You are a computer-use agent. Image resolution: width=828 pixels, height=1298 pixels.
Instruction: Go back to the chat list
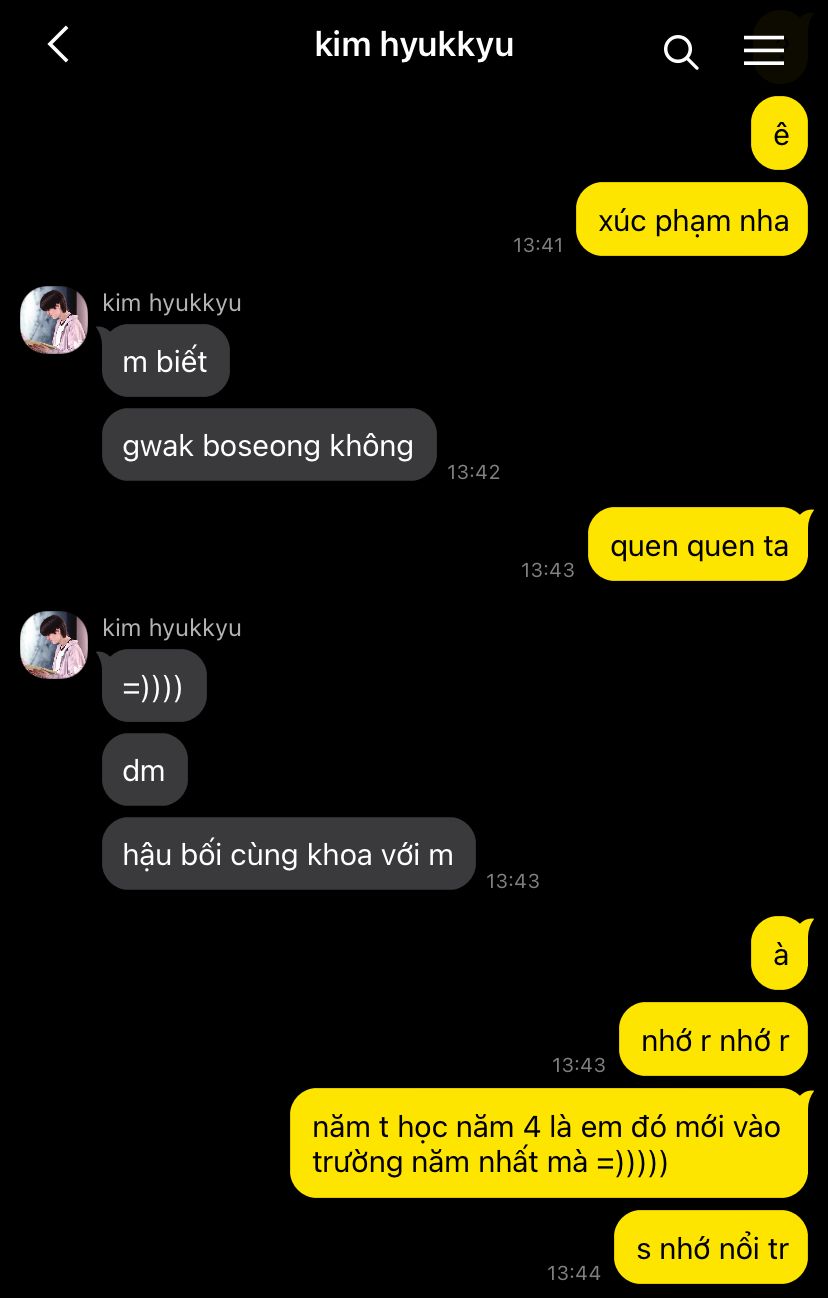pos(59,45)
